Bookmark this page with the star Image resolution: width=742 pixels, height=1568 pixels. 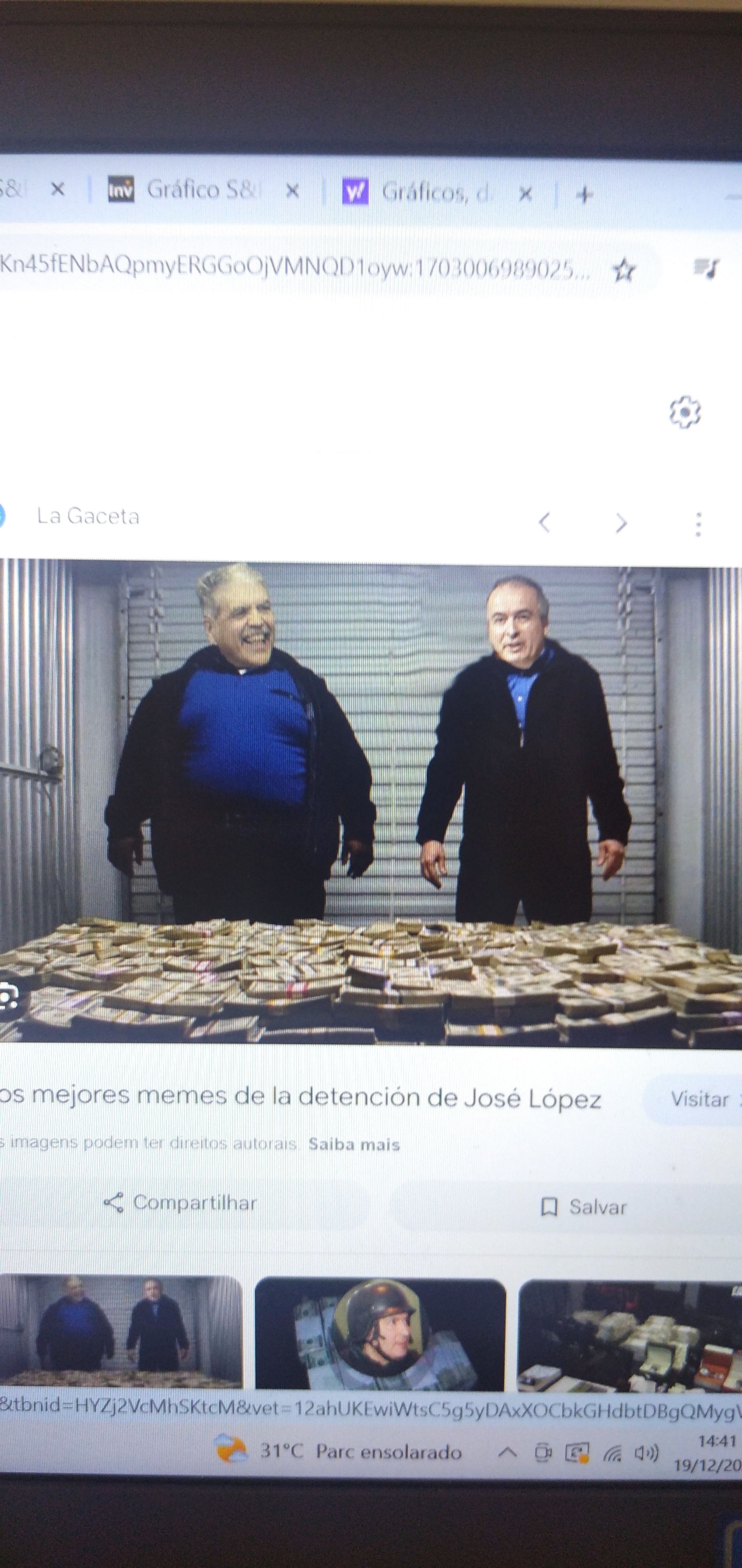pyautogui.click(x=623, y=269)
